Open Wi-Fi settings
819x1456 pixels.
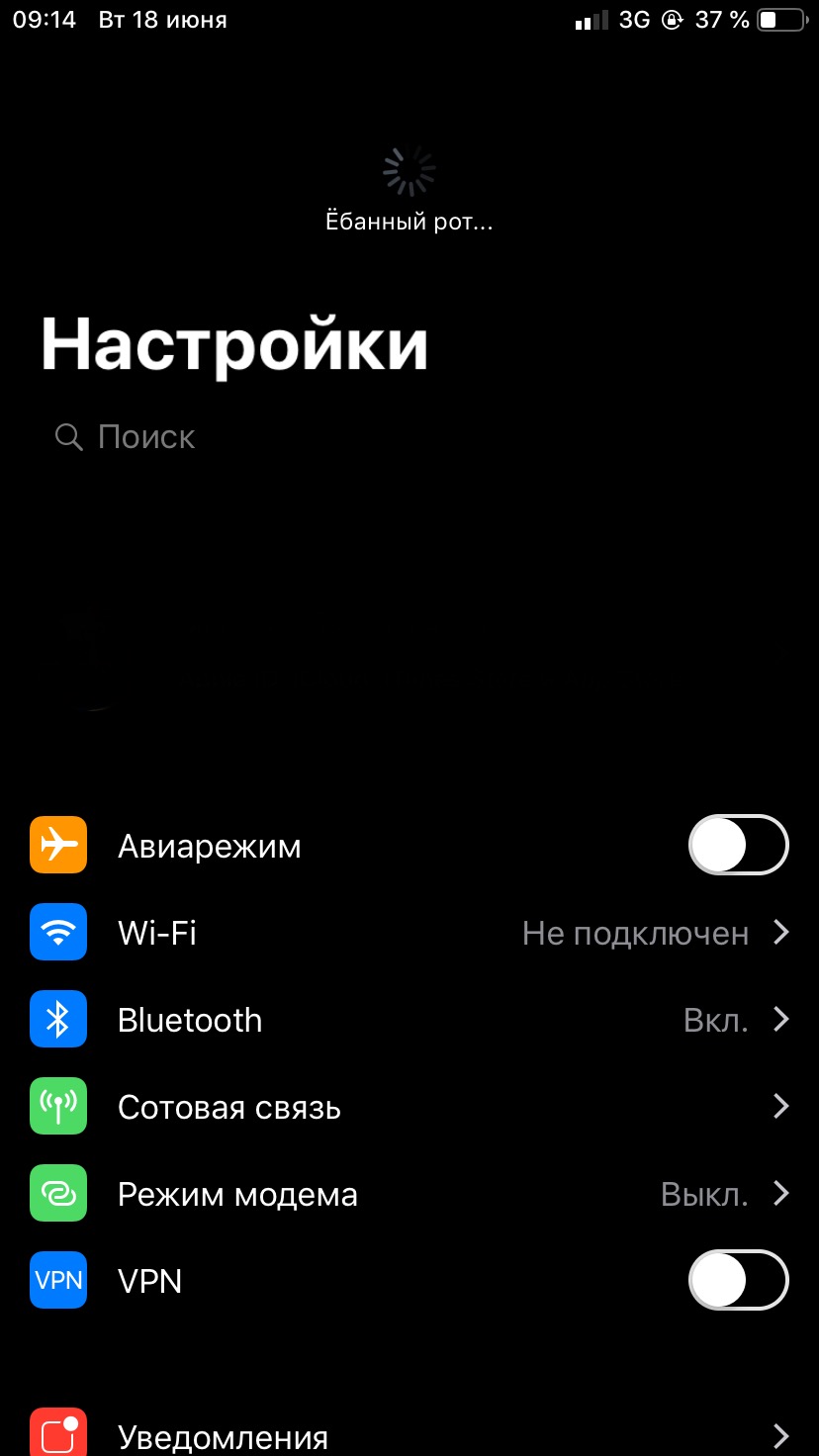click(409, 933)
